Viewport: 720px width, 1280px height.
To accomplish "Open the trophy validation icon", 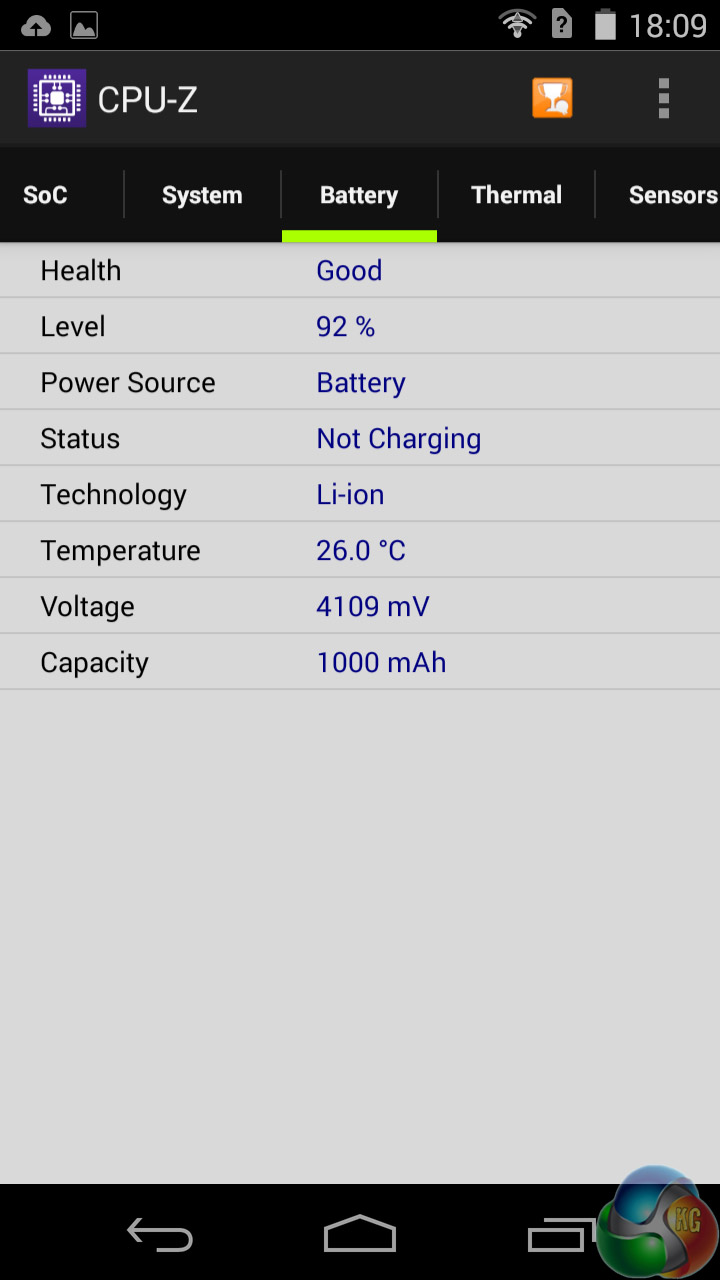I will [552, 99].
